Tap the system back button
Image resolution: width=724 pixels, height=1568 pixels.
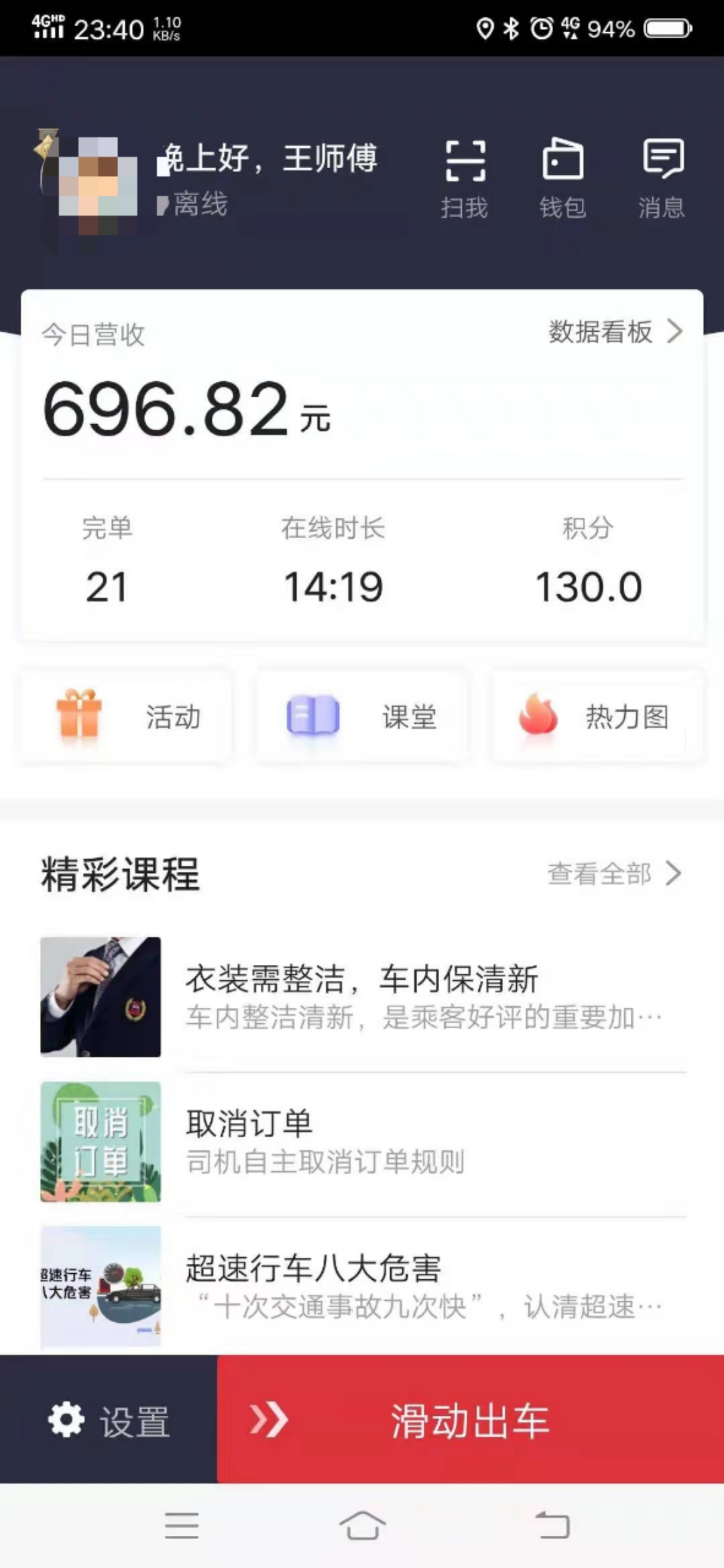click(552, 1526)
